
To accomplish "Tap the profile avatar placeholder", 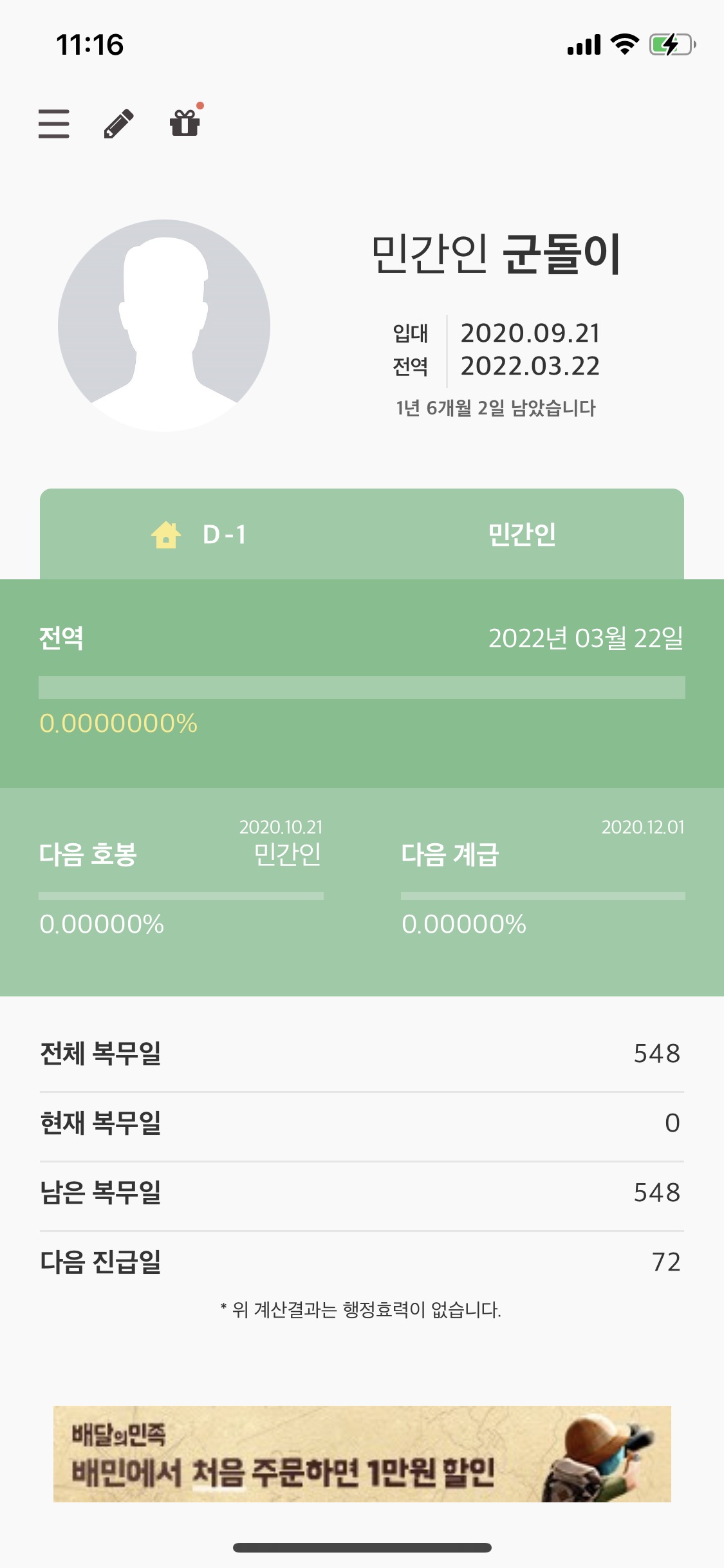I will (x=164, y=326).
